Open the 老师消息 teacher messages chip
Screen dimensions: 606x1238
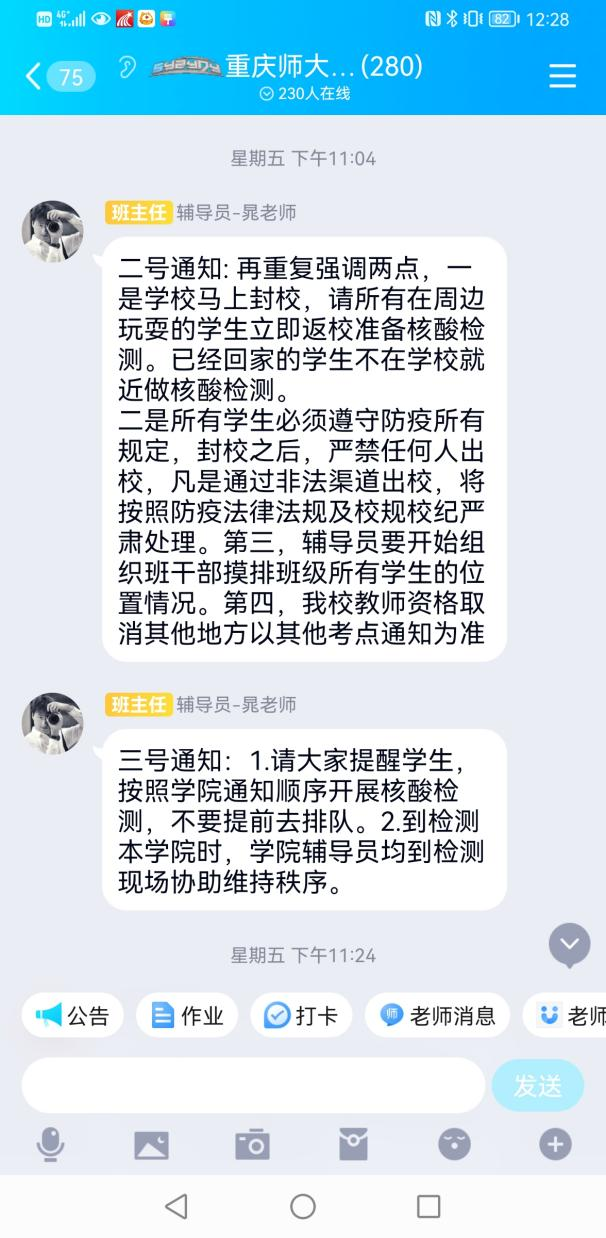[x=438, y=1016]
